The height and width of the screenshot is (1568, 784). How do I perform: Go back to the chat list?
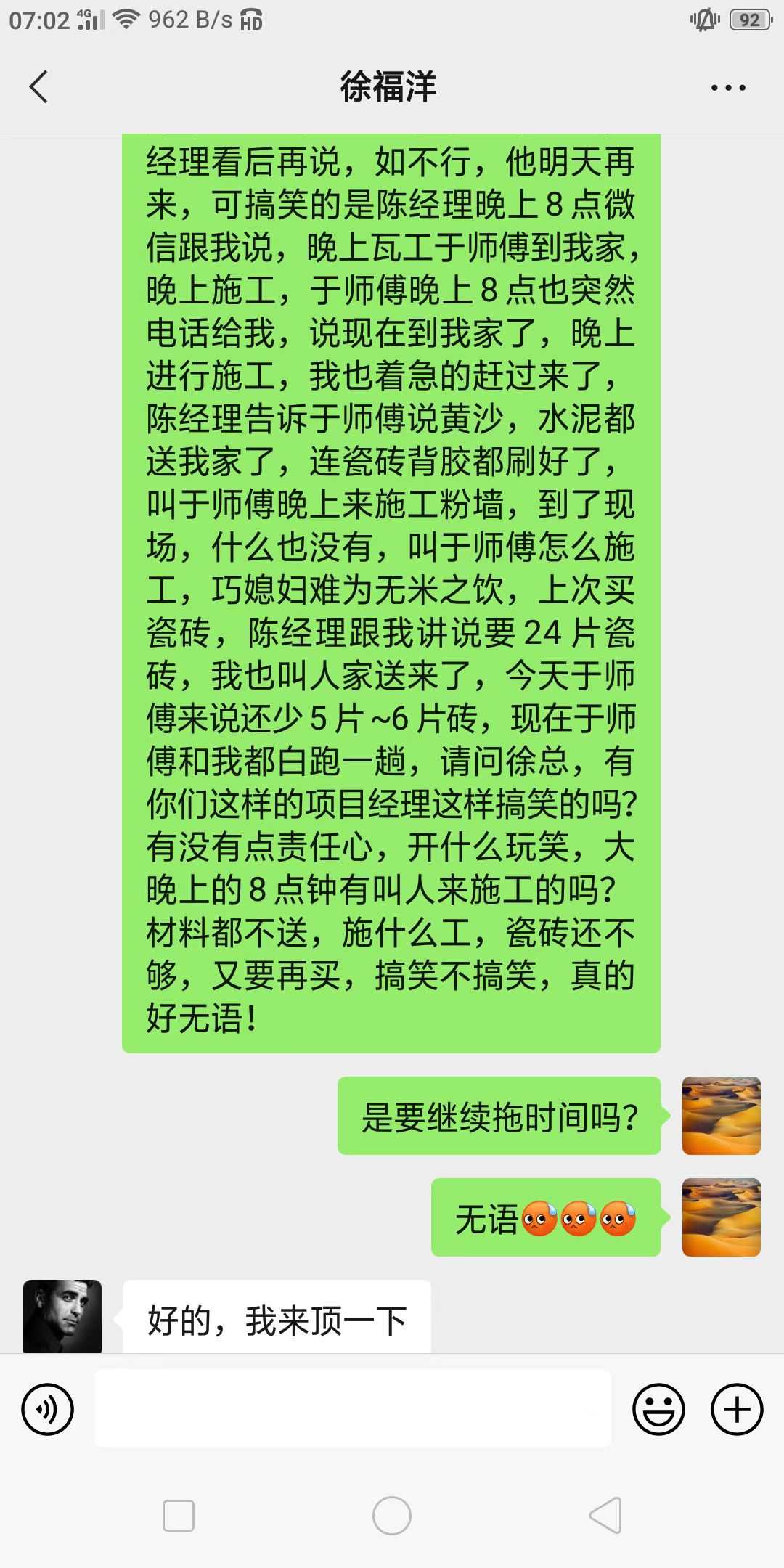click(38, 87)
